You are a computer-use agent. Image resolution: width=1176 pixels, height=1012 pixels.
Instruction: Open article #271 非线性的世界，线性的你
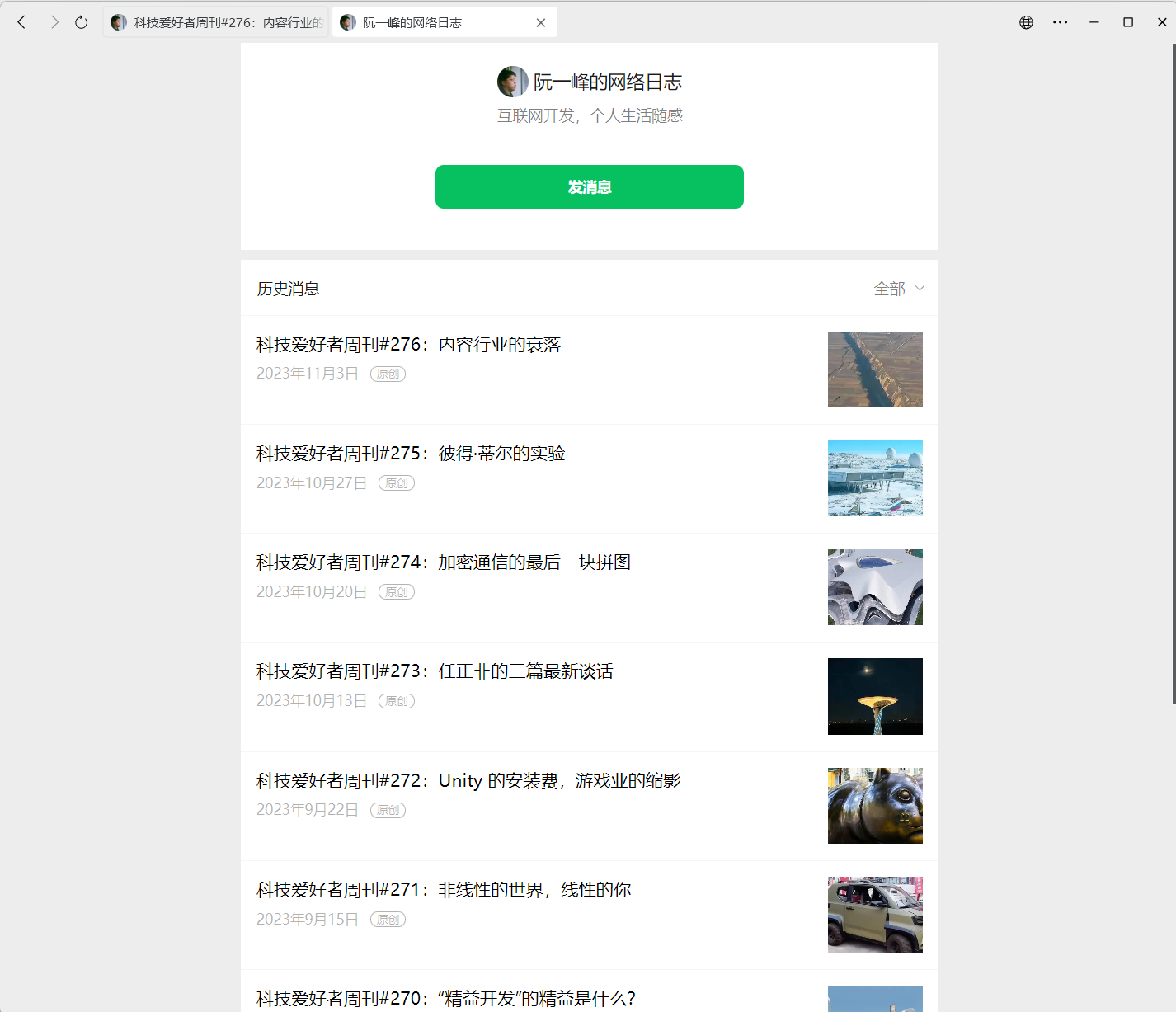(590, 915)
